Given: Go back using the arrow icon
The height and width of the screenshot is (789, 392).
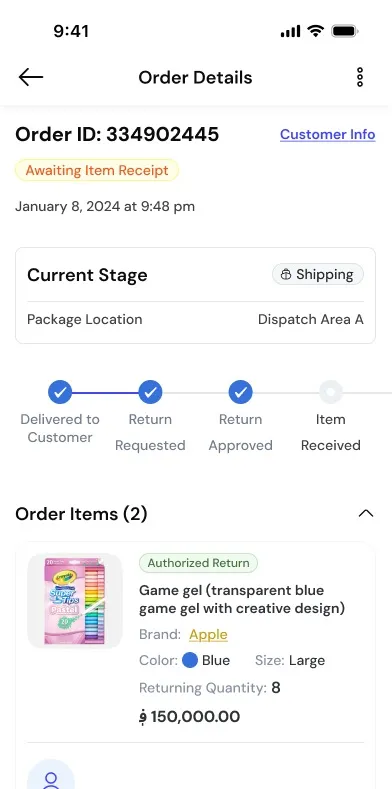Looking at the screenshot, I should coord(31,77).
